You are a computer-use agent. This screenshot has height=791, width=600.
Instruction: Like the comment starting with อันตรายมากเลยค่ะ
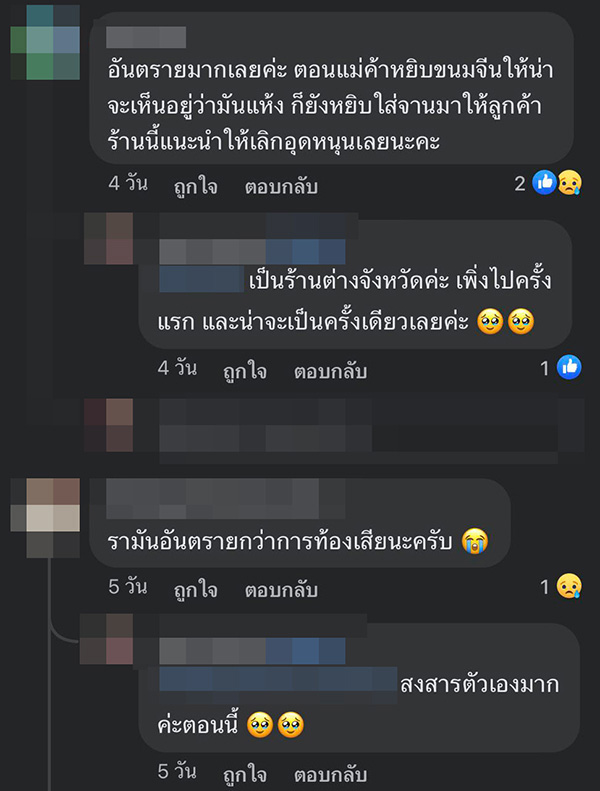tap(195, 186)
